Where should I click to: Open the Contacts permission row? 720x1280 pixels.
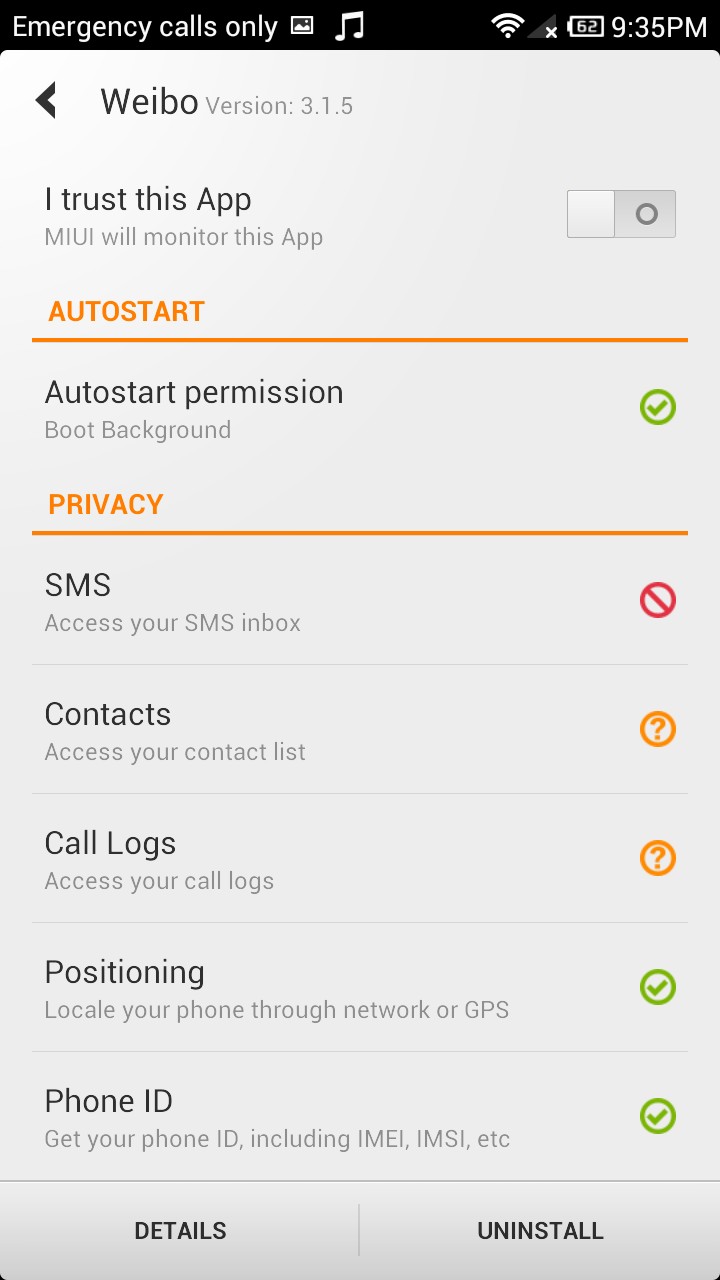pyautogui.click(x=360, y=730)
